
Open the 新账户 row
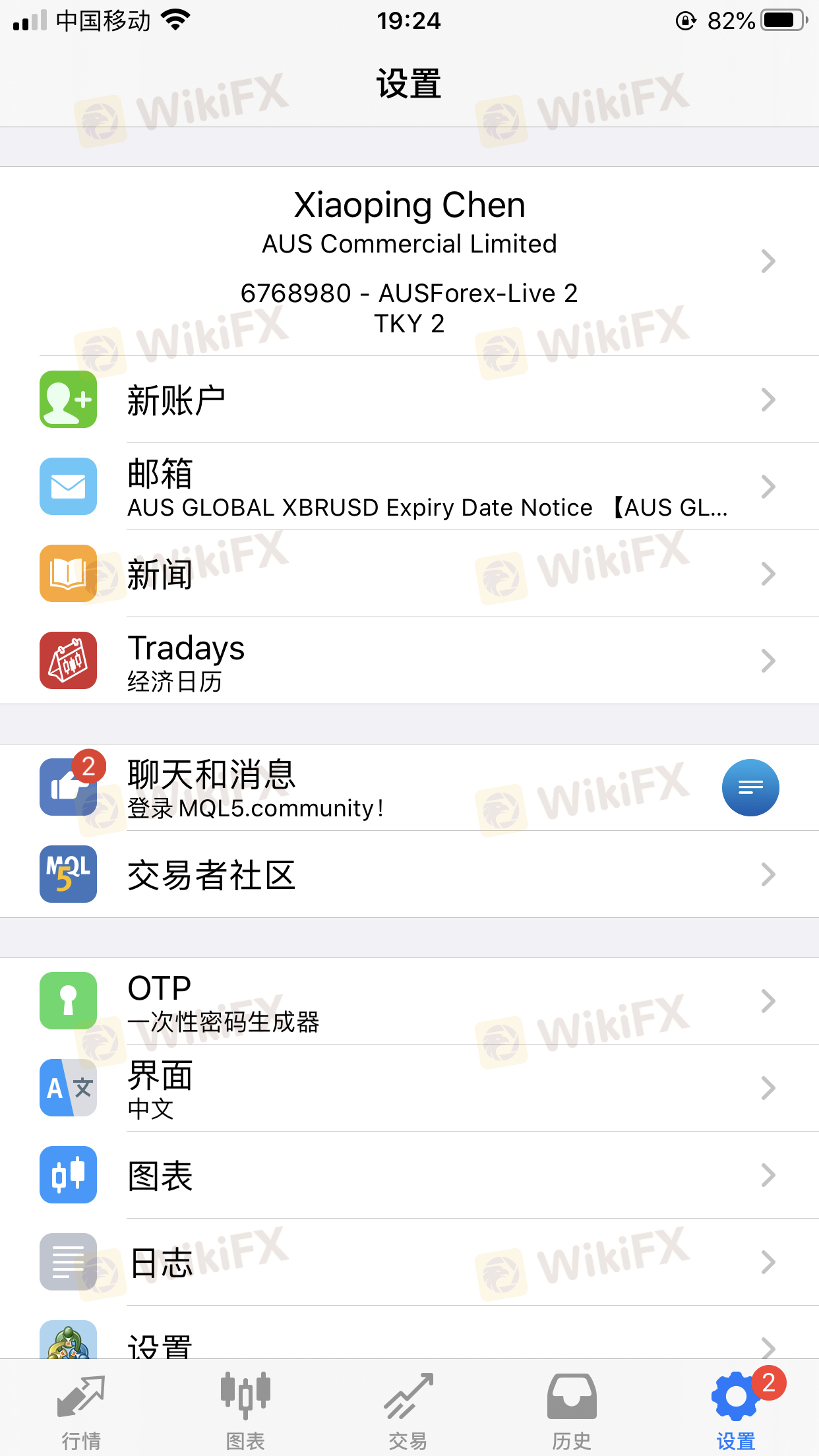click(409, 400)
